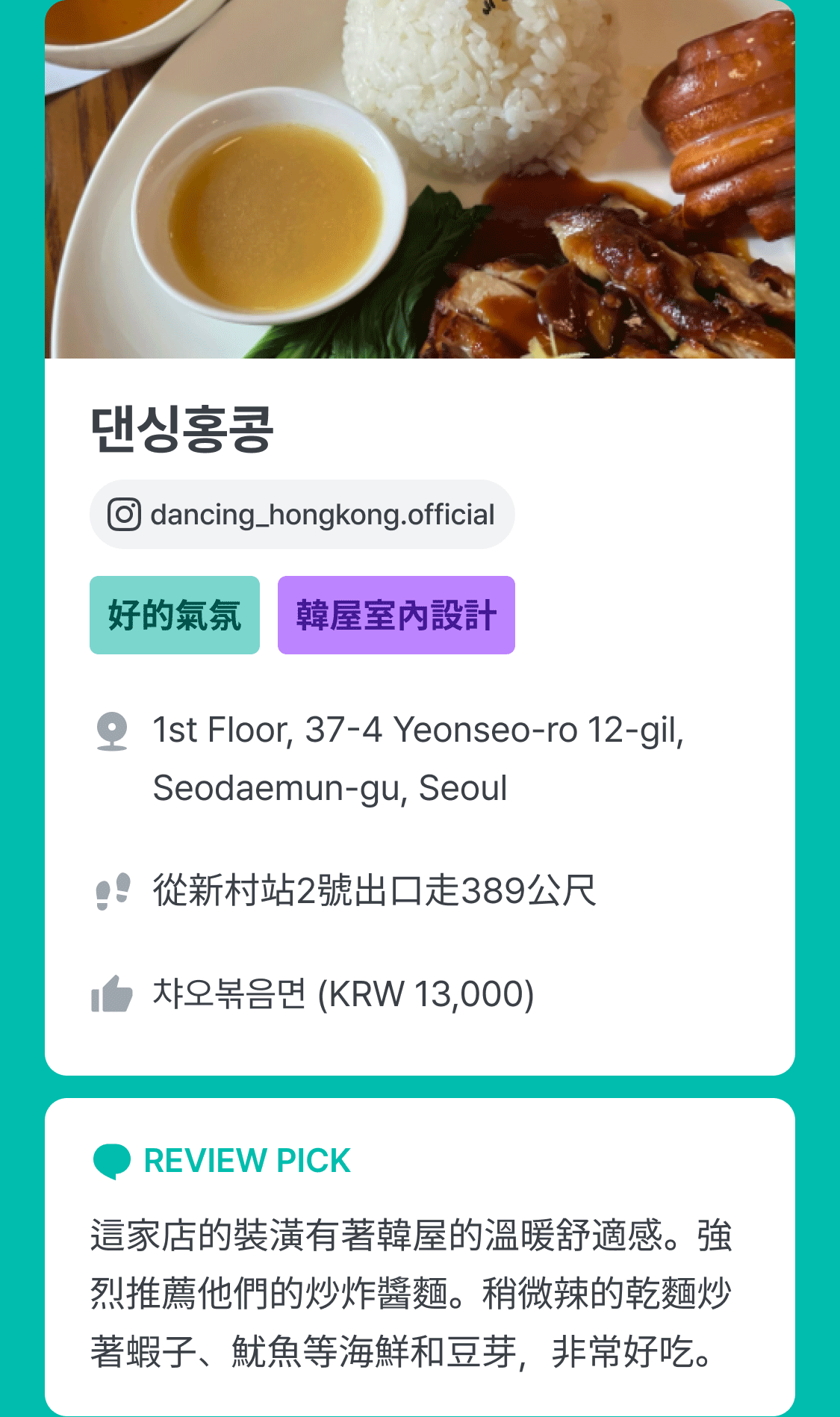This screenshot has height=1417, width=840.
Task: Click the footsteps walking-distance icon
Action: tap(112, 889)
